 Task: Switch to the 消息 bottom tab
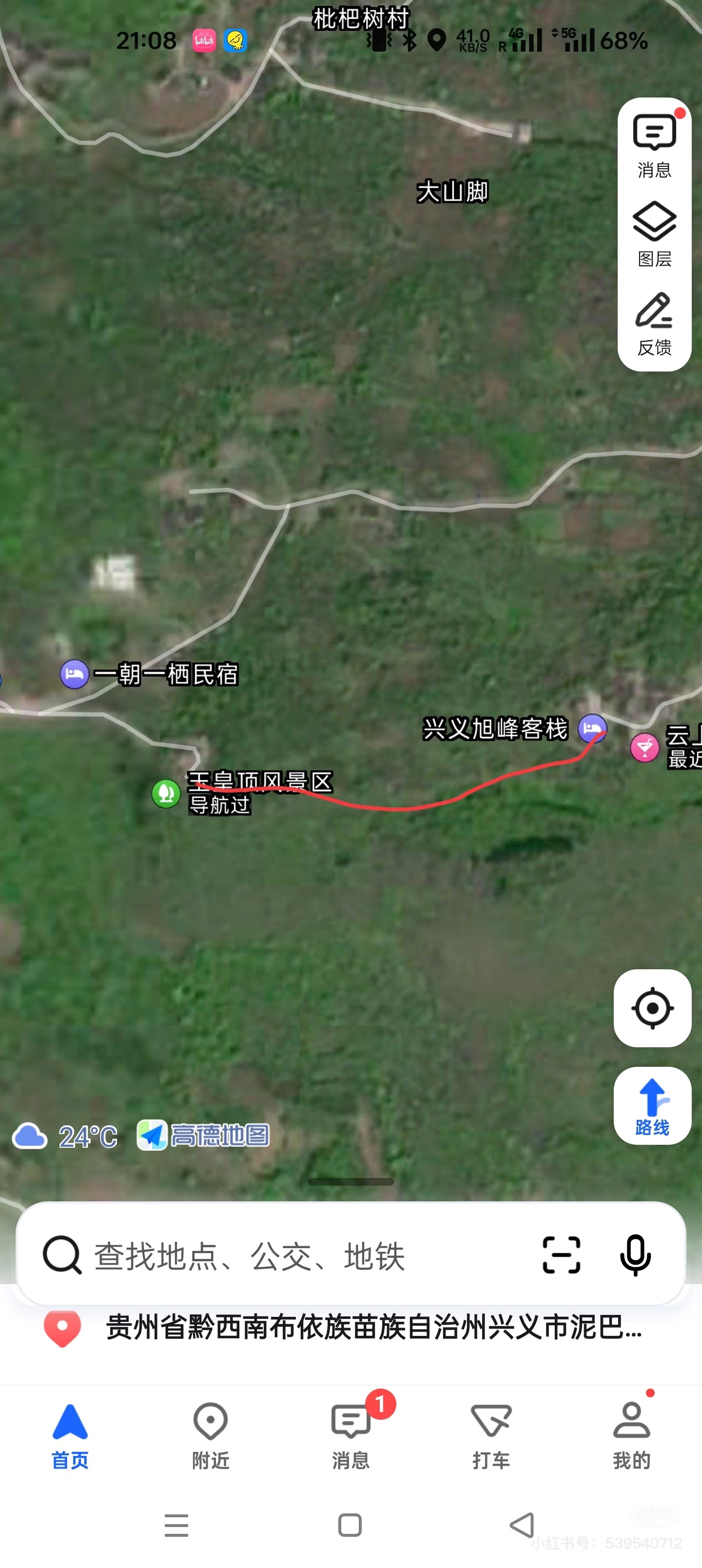pyautogui.click(x=351, y=1434)
